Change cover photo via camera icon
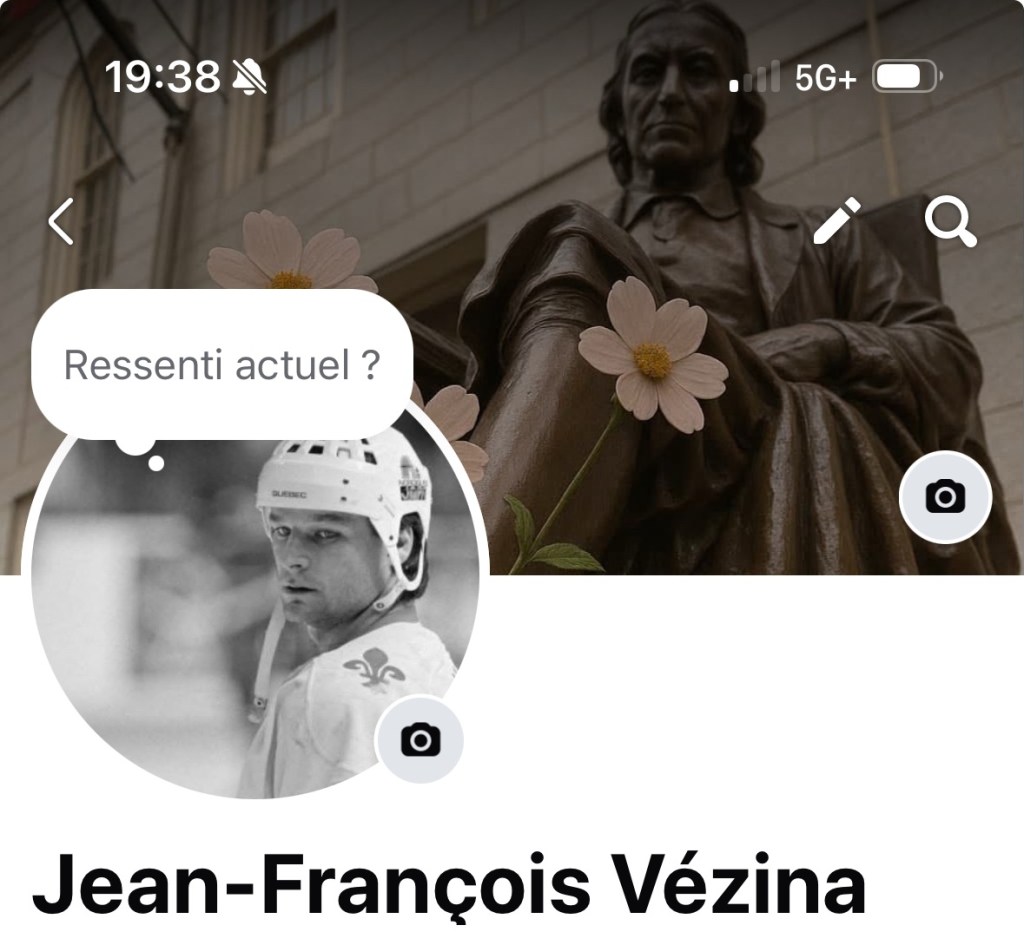The width and height of the screenshot is (1024, 945). click(x=945, y=496)
